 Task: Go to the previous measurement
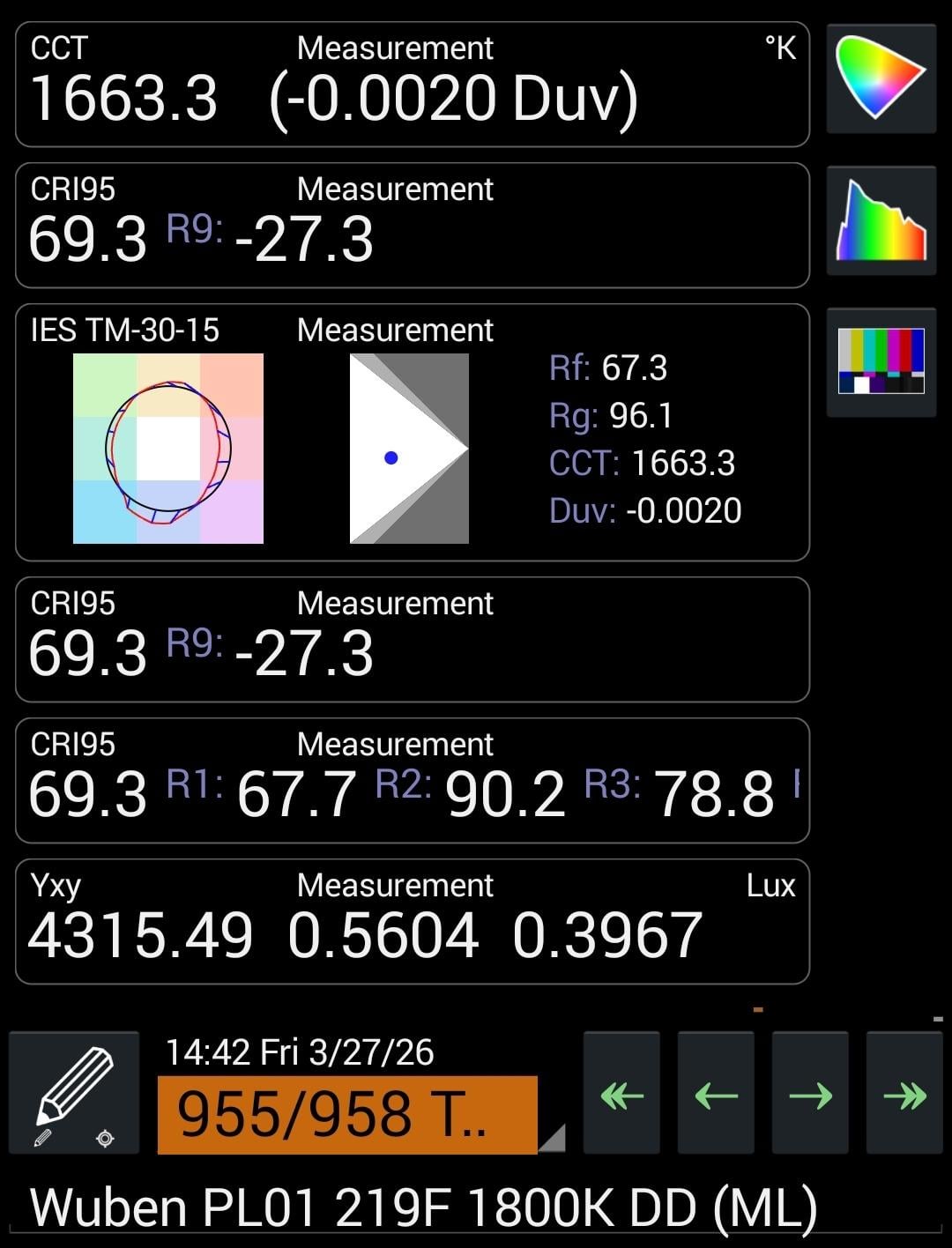716,1094
